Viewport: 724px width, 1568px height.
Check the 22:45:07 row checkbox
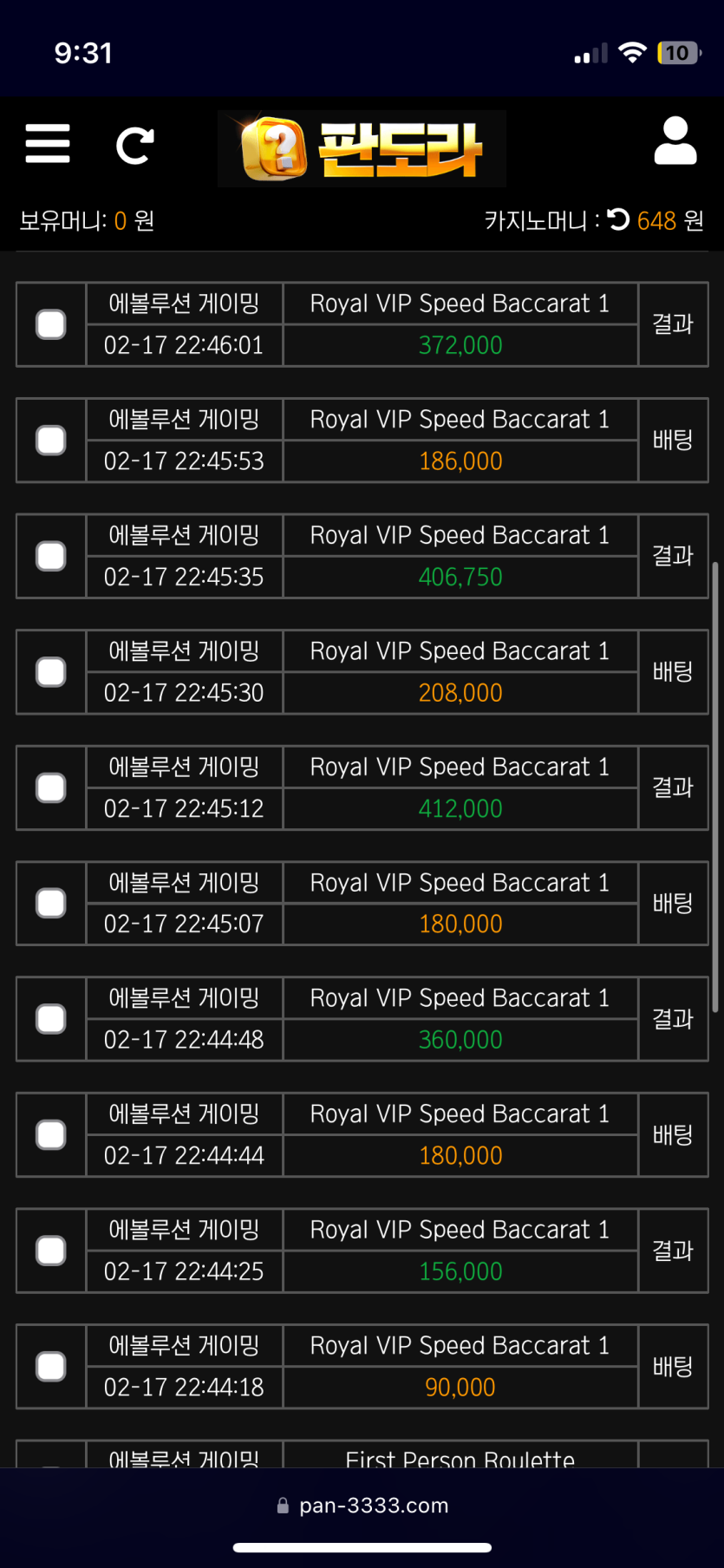coord(51,904)
